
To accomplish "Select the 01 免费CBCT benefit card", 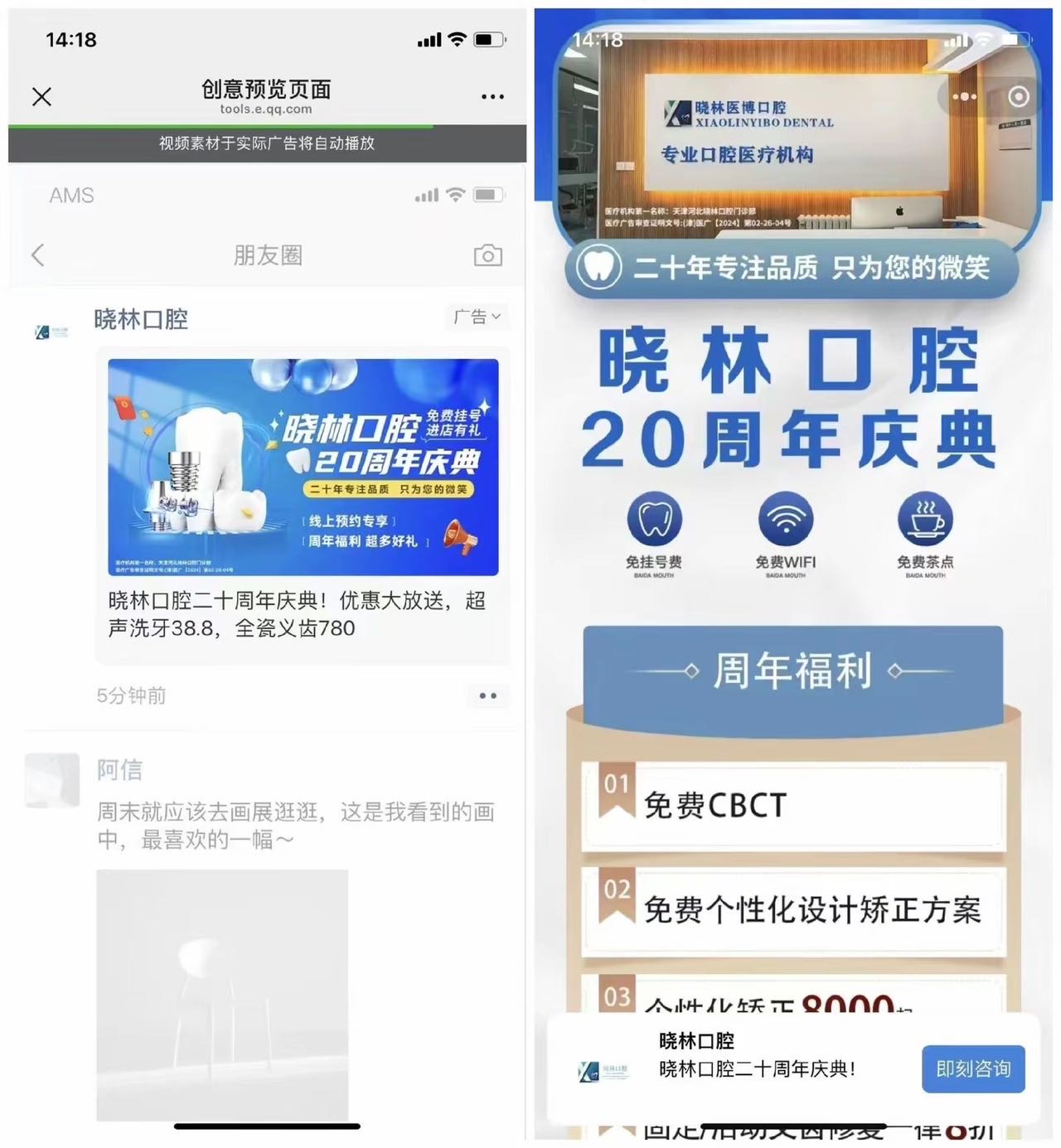I will tap(792, 804).
